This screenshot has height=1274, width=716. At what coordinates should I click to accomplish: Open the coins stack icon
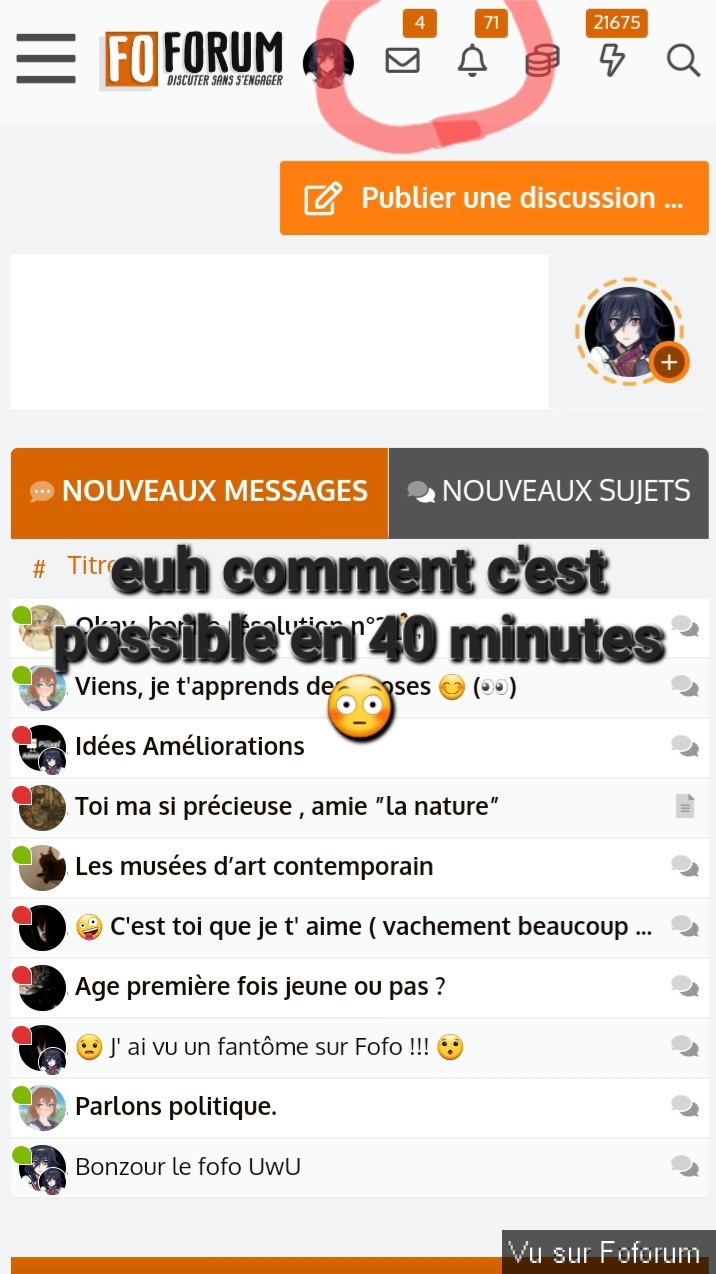[542, 62]
